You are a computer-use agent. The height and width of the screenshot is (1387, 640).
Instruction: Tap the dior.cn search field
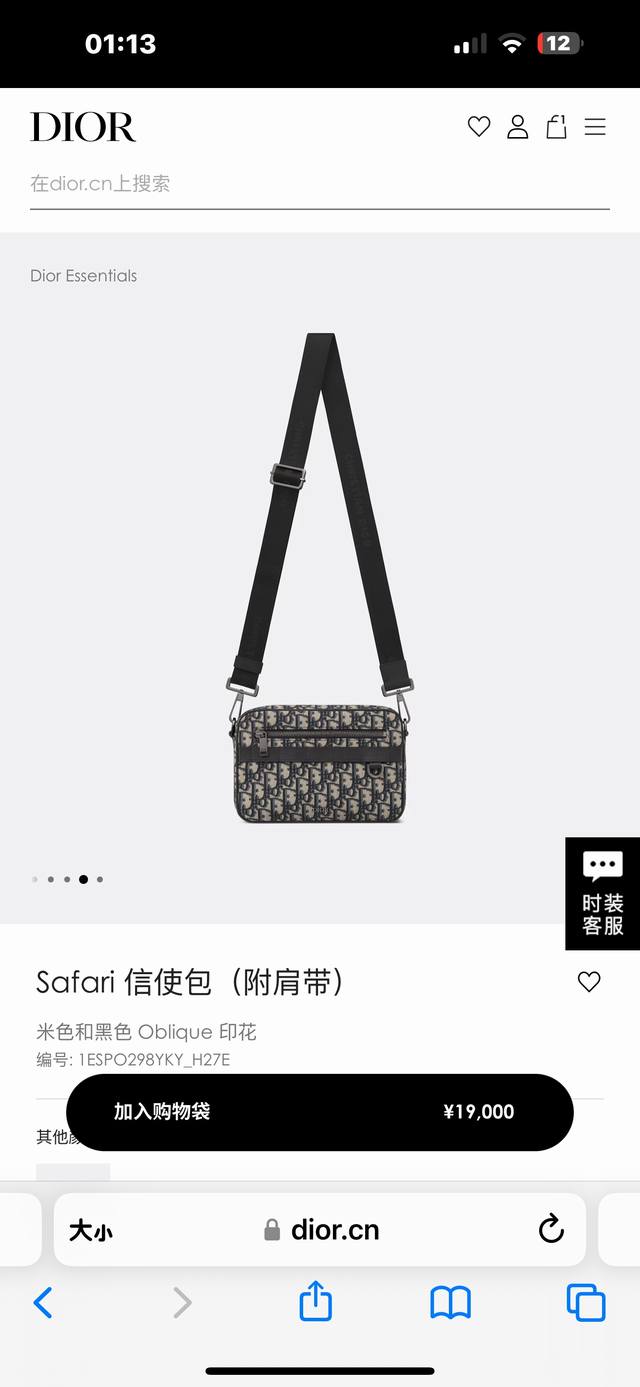click(x=319, y=184)
